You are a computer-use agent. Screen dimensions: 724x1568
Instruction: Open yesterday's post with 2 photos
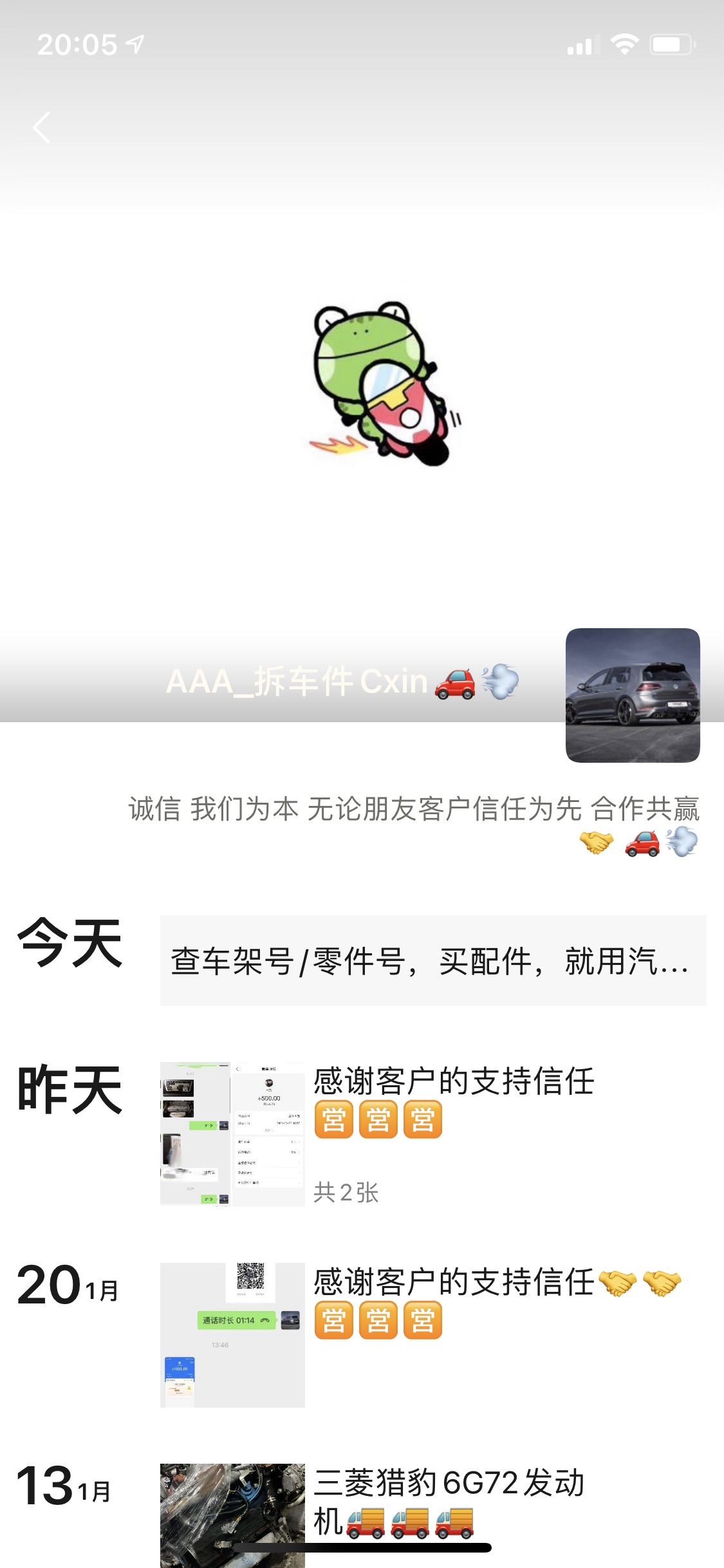pyautogui.click(x=232, y=1134)
